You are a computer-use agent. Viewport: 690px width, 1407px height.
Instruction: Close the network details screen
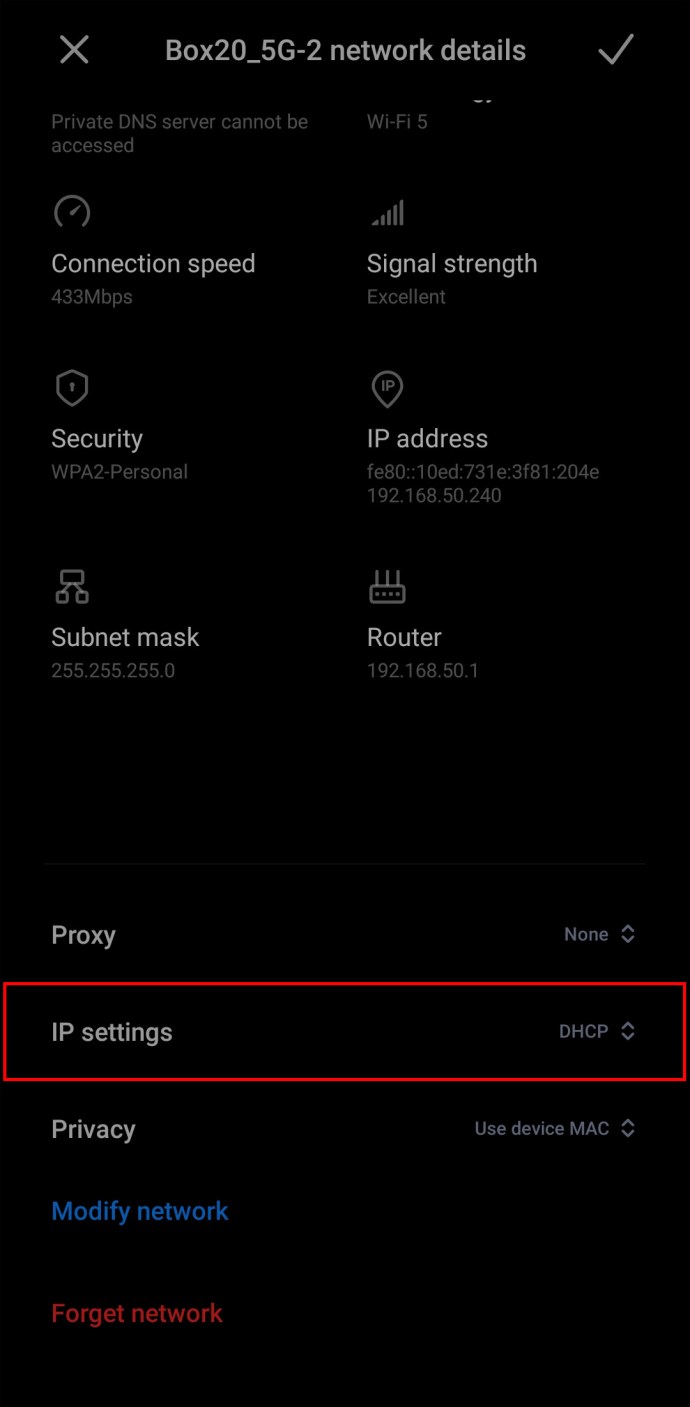click(74, 50)
